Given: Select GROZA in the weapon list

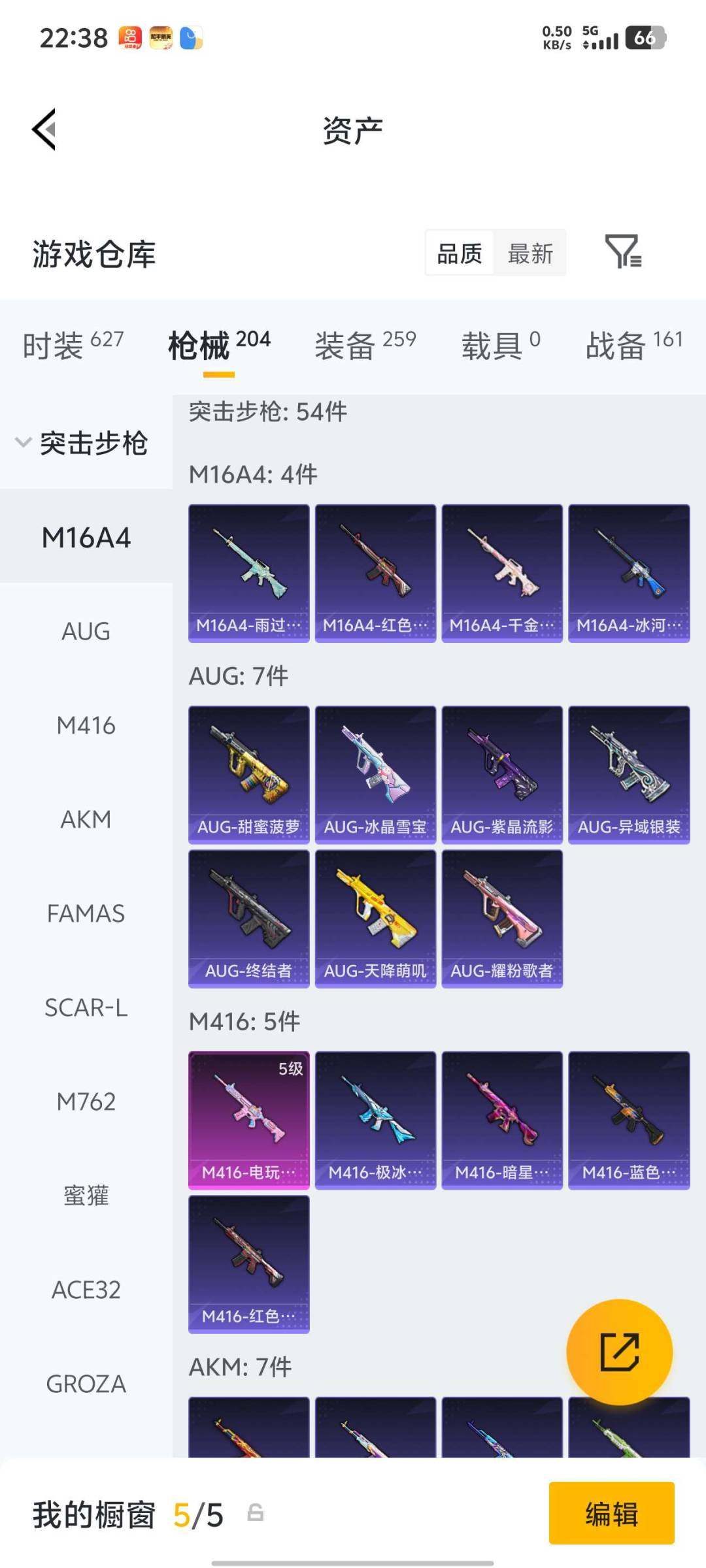Looking at the screenshot, I should pos(86,1384).
